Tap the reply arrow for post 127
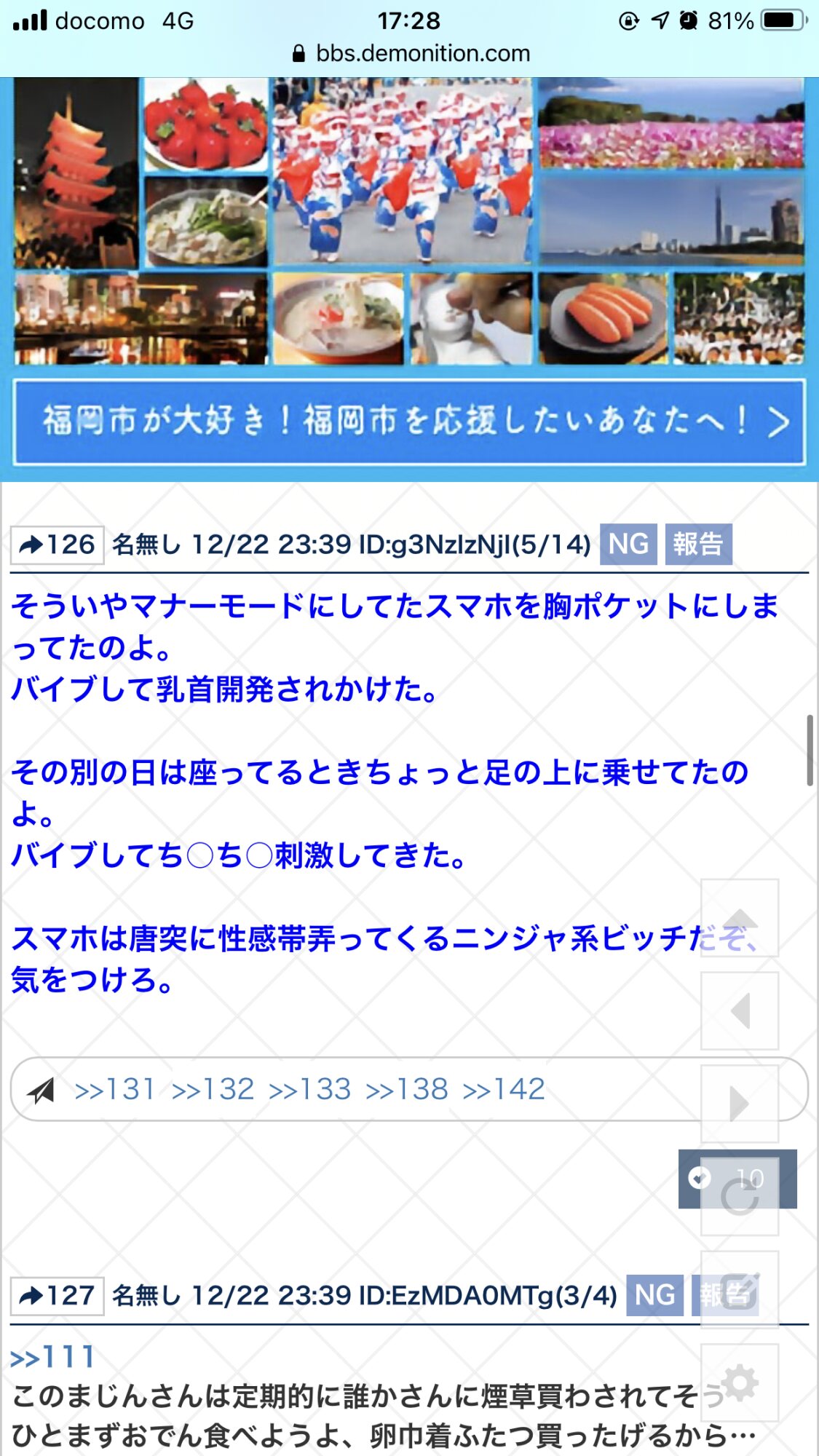Screen dimensions: 819x1456 (x=57, y=1296)
